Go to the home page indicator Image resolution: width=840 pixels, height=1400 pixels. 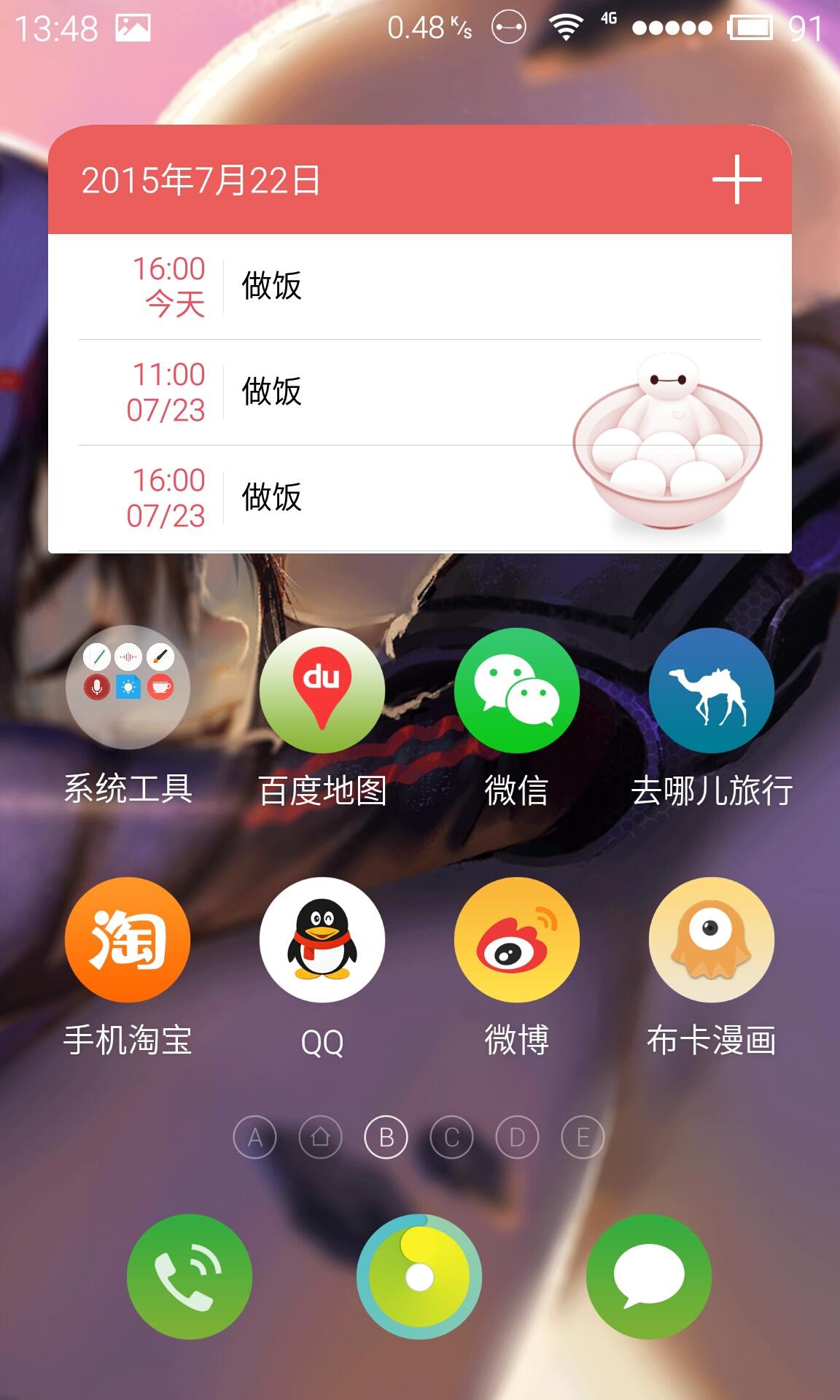pyautogui.click(x=320, y=1137)
